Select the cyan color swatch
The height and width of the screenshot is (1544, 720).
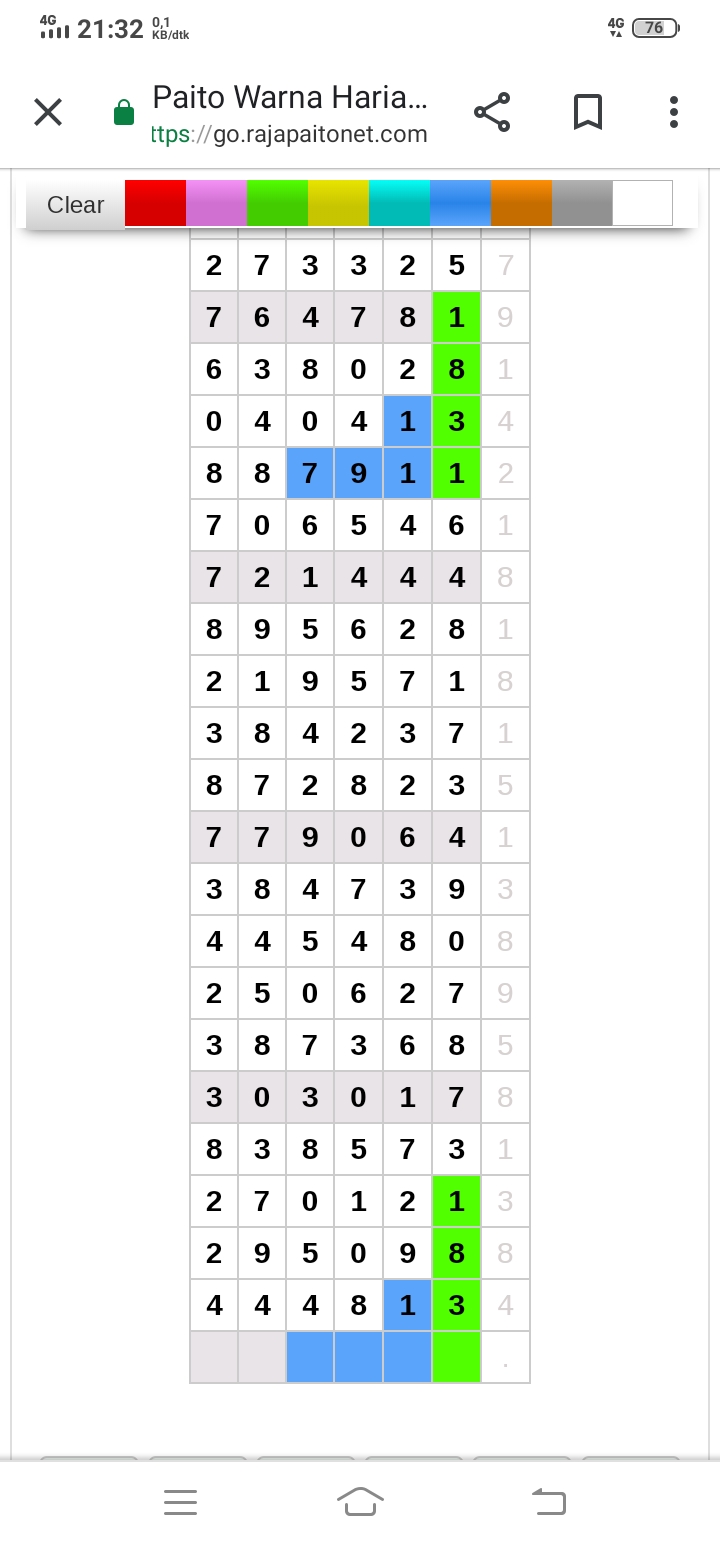coord(399,203)
